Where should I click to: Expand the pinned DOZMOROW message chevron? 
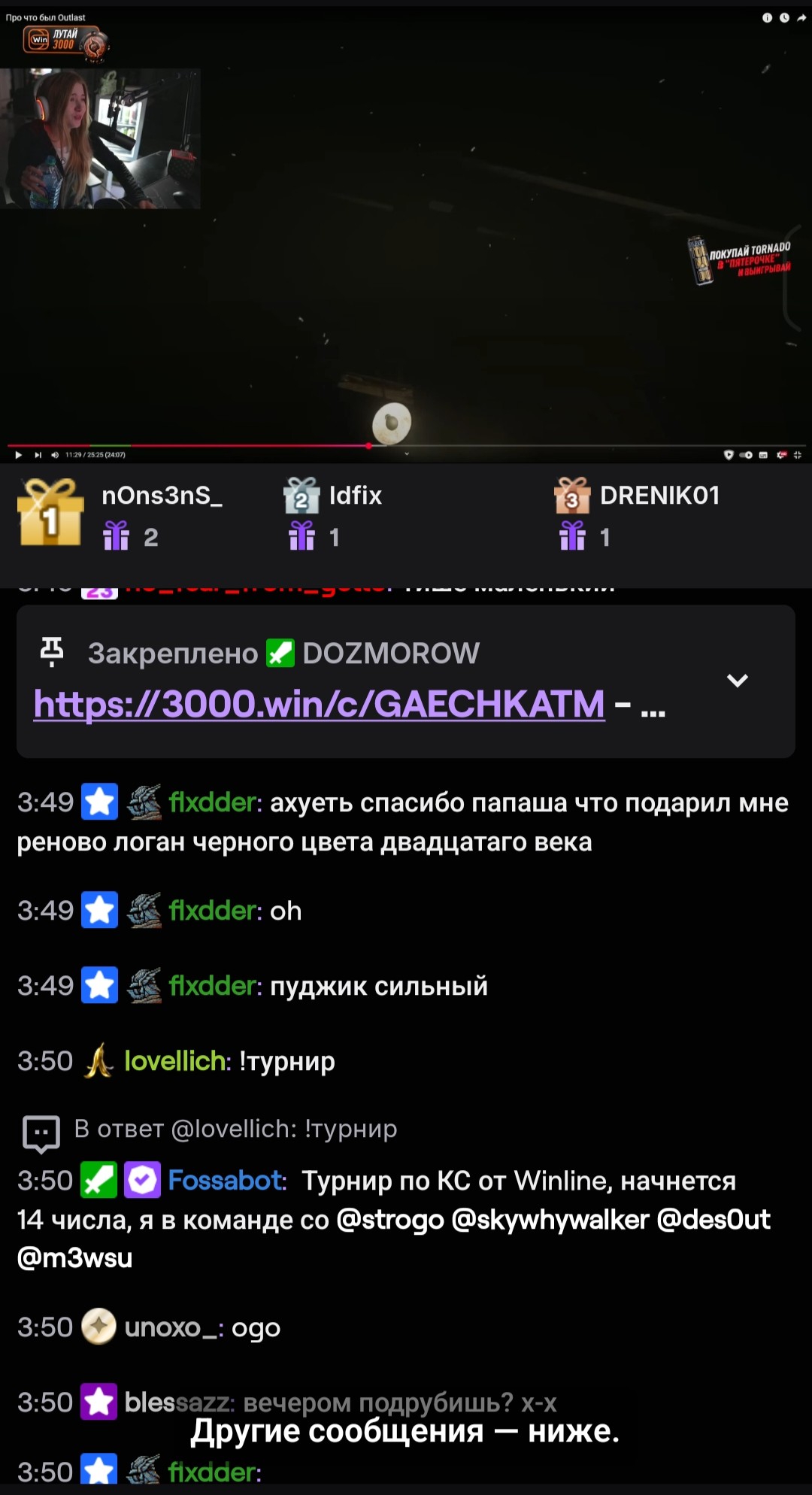[x=737, y=681]
